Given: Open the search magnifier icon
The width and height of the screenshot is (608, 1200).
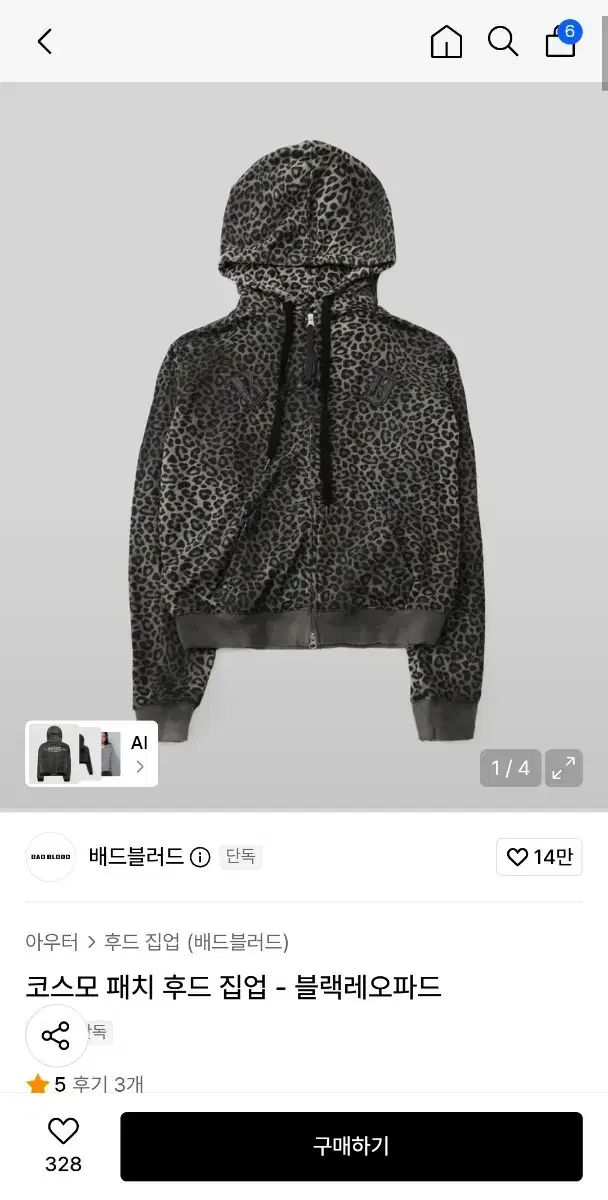Looking at the screenshot, I should (502, 41).
